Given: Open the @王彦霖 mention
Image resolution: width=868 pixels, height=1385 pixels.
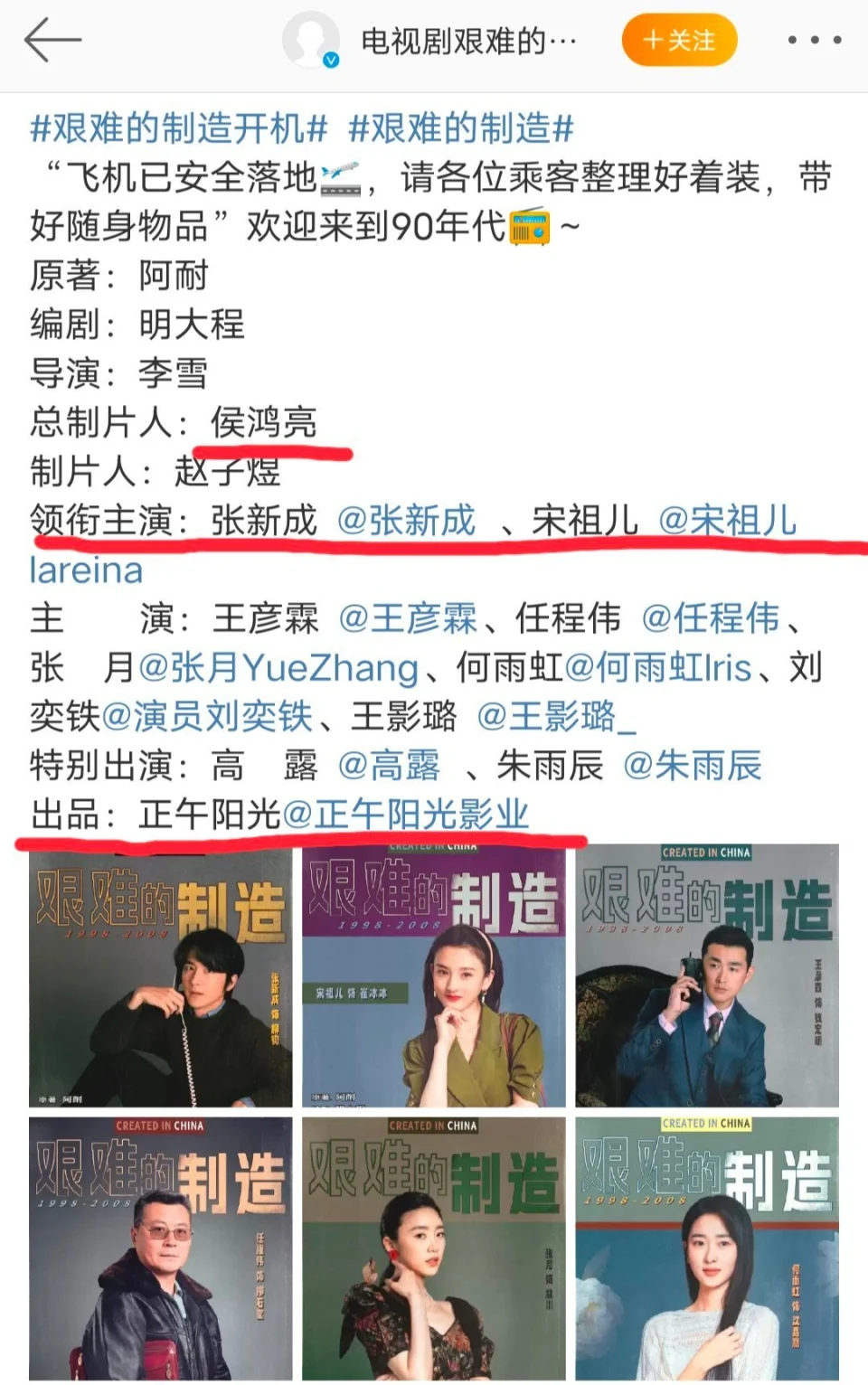Looking at the screenshot, I should (x=408, y=618).
